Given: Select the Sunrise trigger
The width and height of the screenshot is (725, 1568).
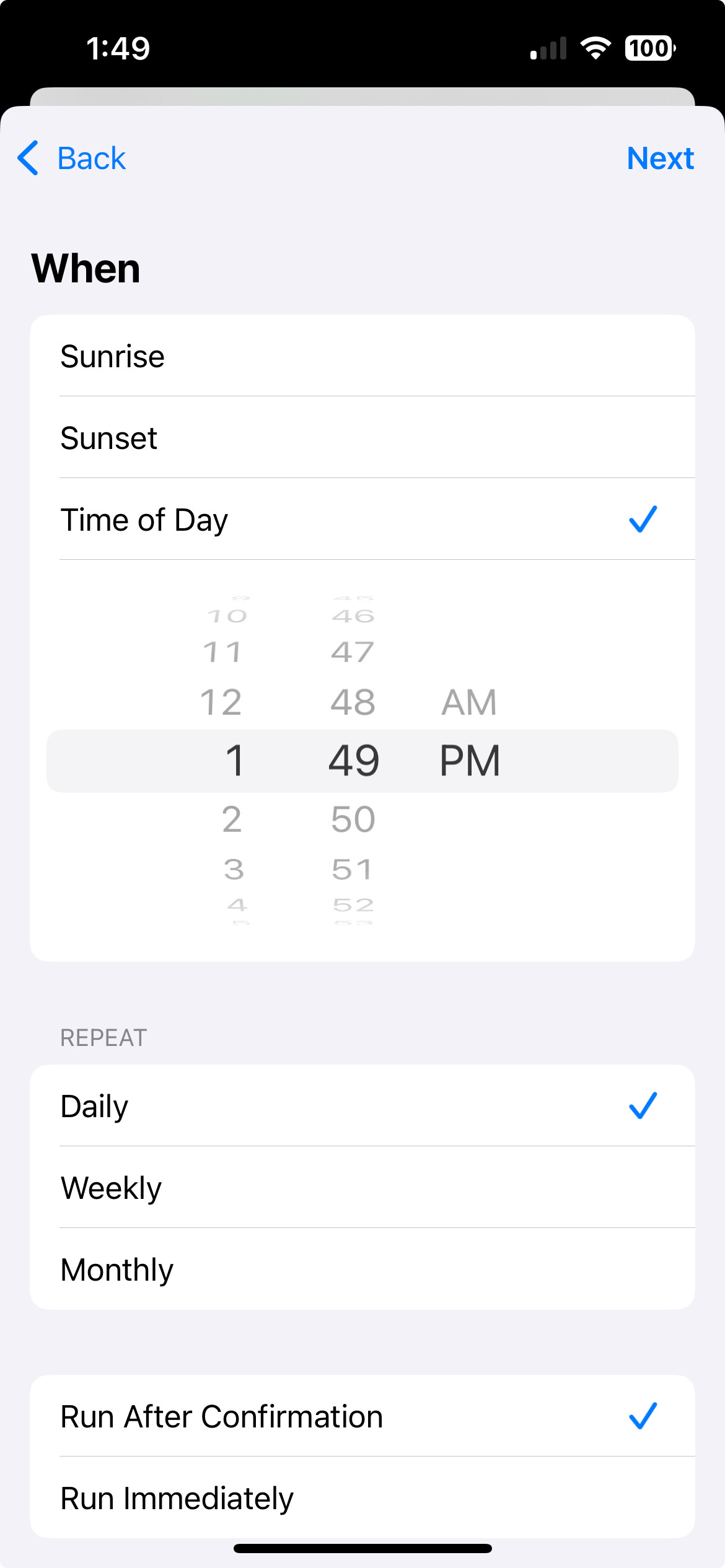Looking at the screenshot, I should coord(362,356).
